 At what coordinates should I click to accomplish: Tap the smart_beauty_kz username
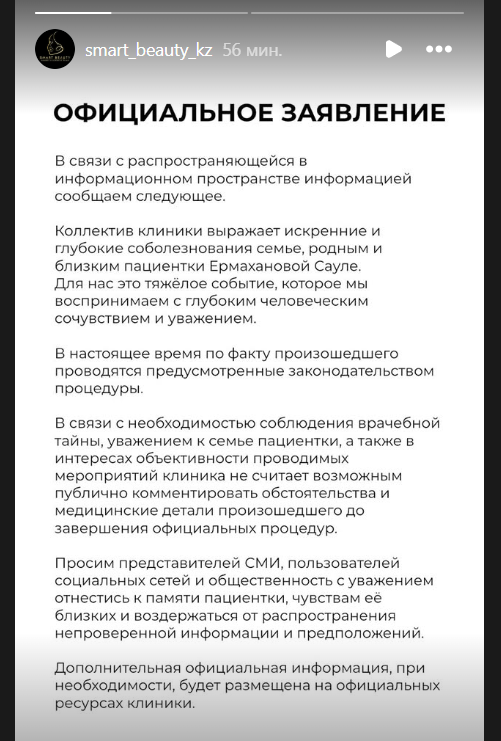point(148,50)
